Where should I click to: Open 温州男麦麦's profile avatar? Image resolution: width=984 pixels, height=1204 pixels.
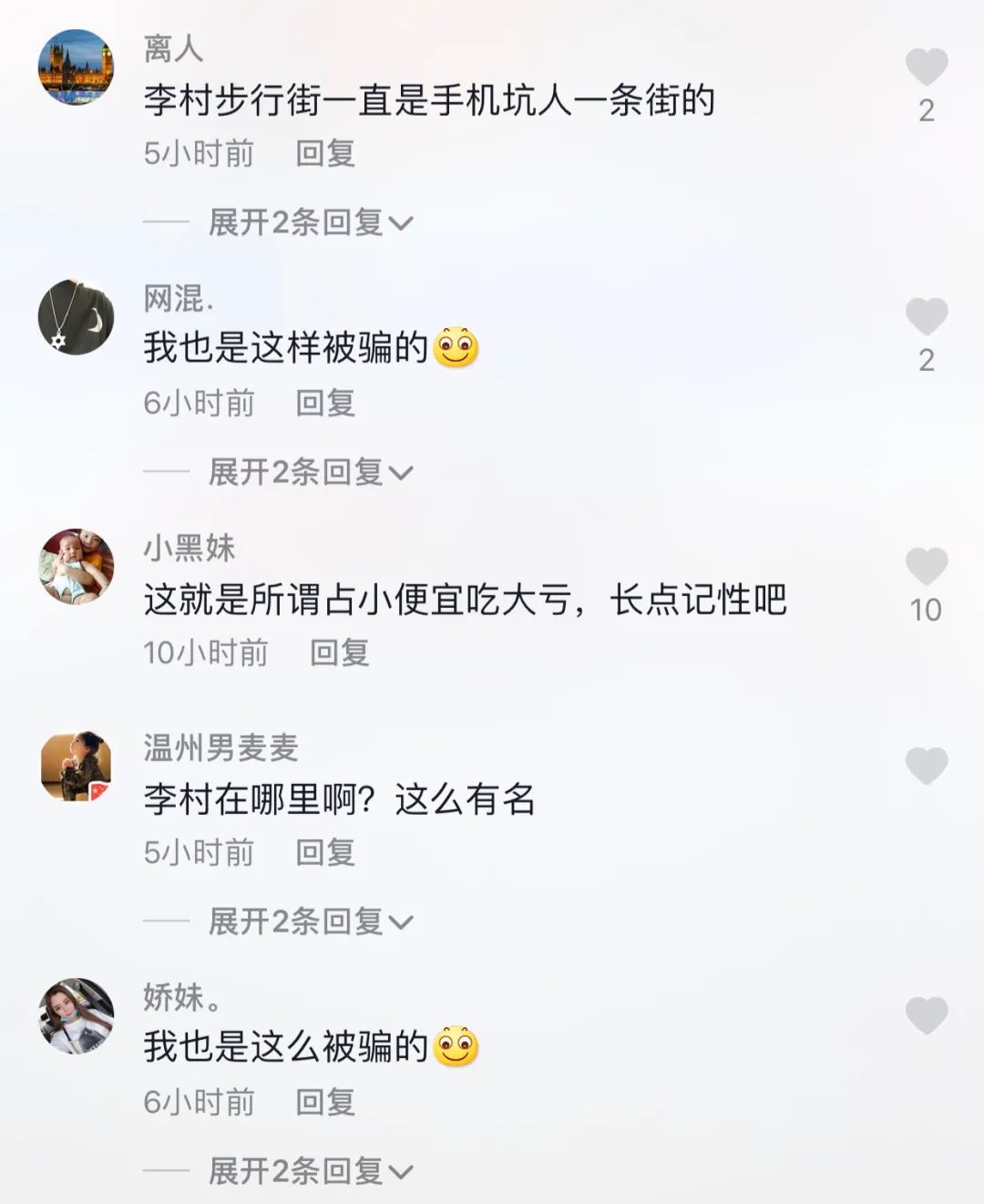click(x=76, y=767)
